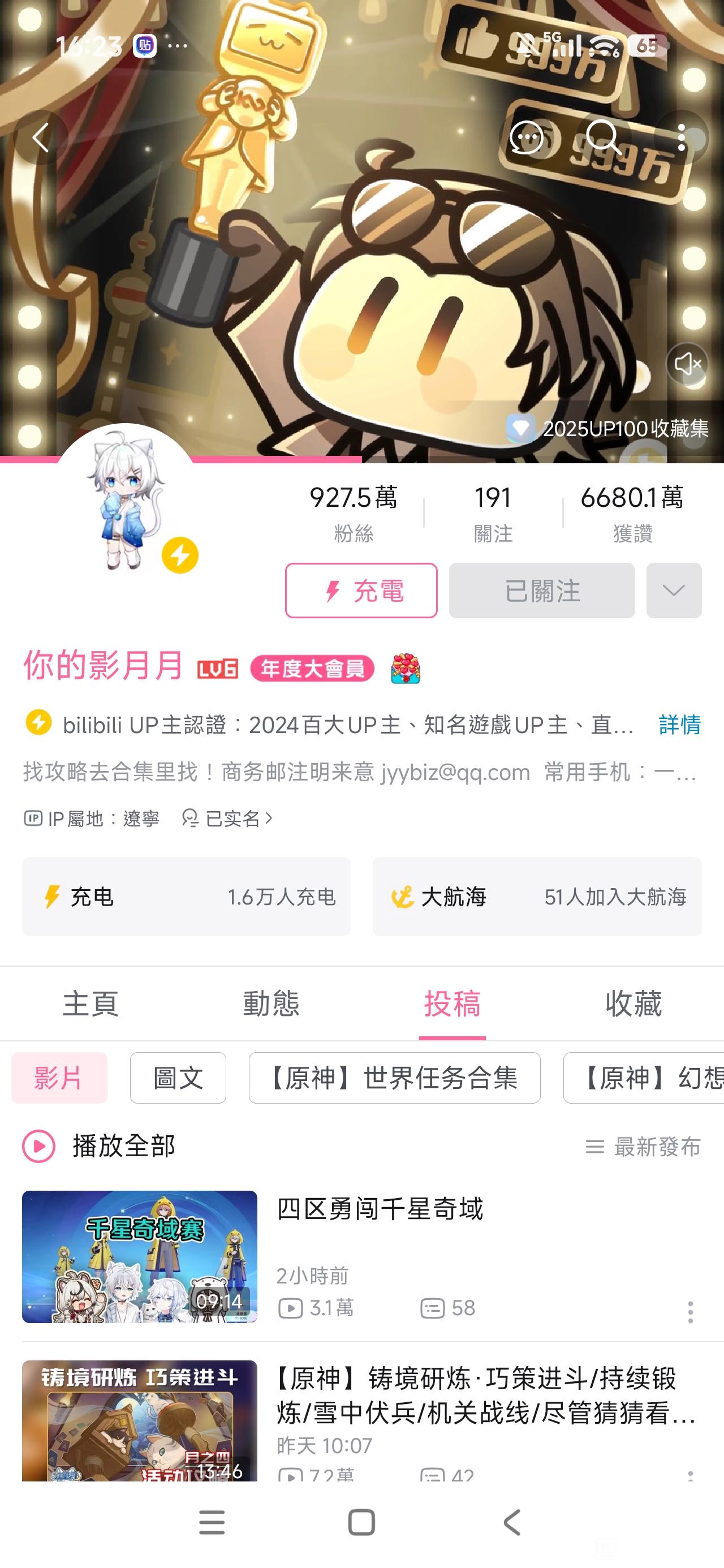
Task: Go back using the top-left arrow
Action: [41, 137]
